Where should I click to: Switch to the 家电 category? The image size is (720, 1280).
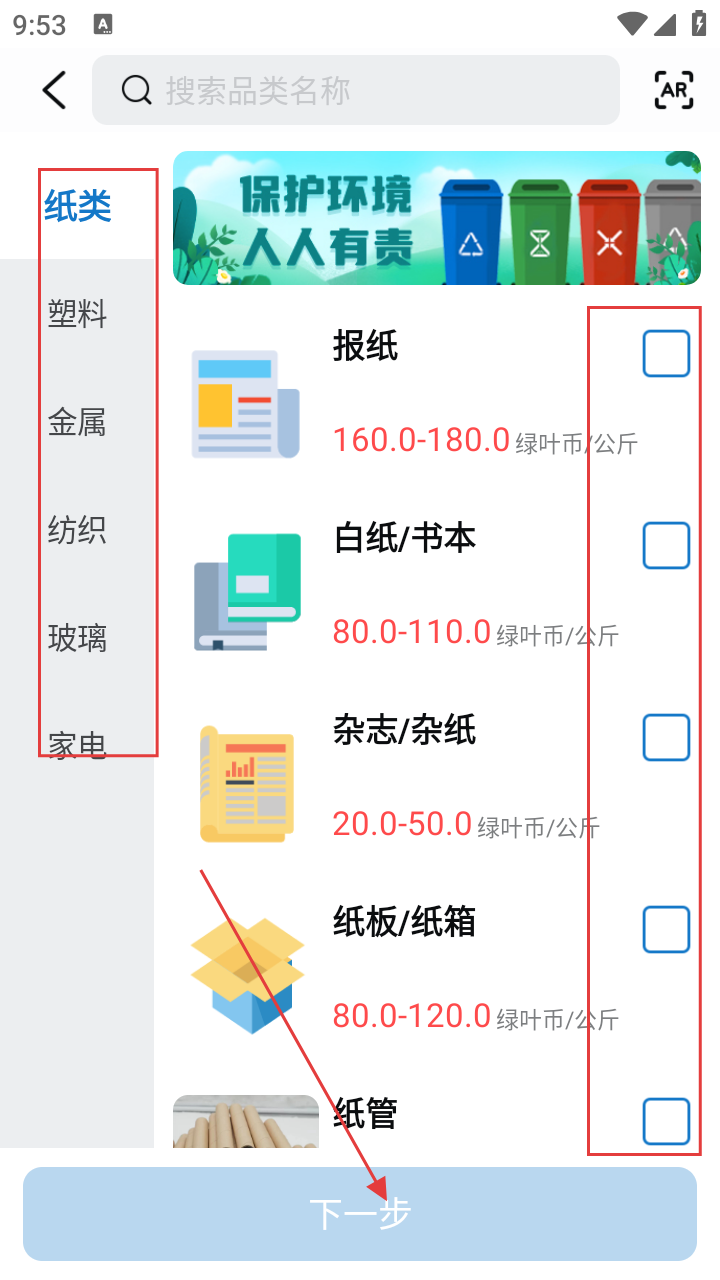[78, 744]
